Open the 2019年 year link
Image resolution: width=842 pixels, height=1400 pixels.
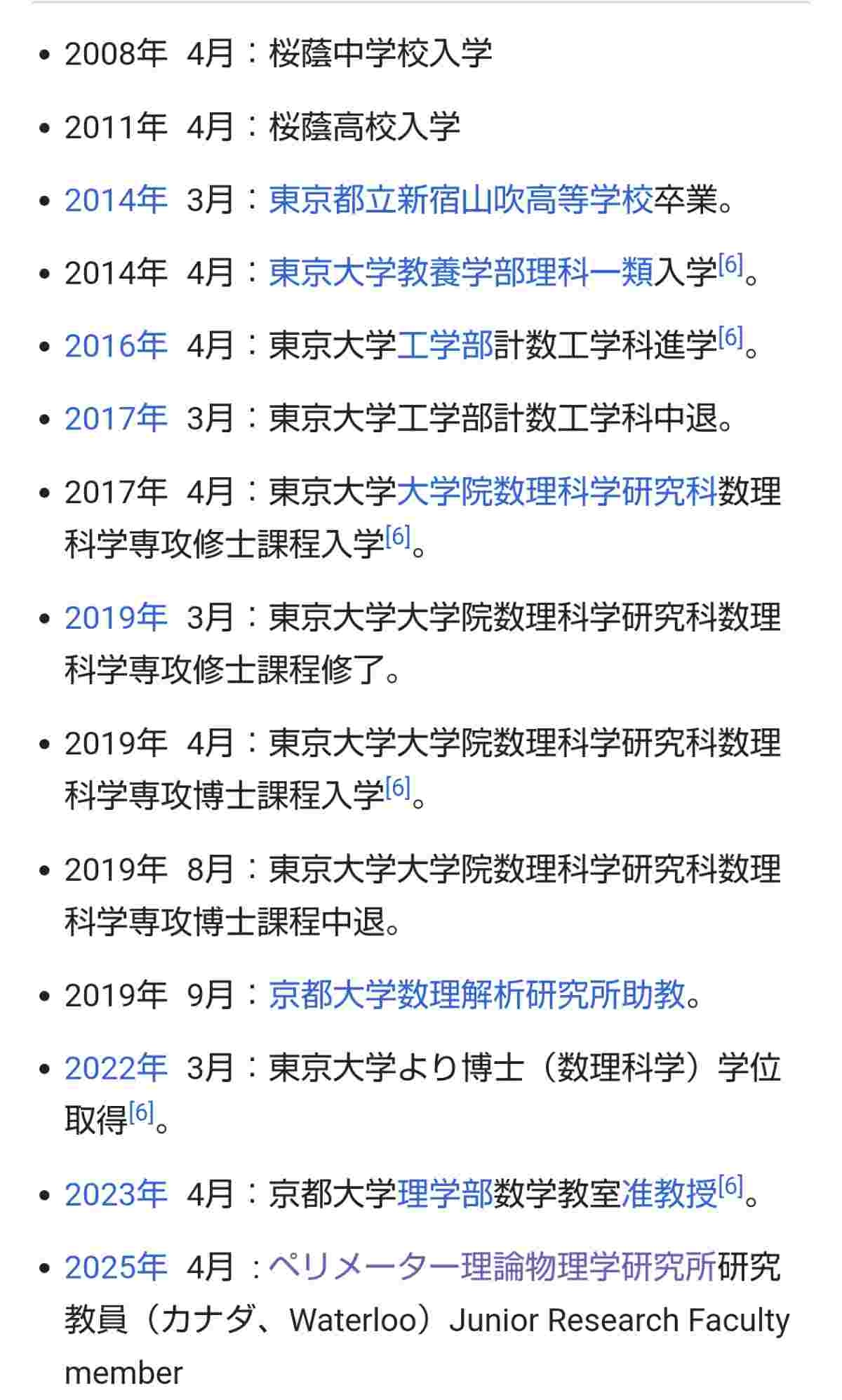coord(116,618)
